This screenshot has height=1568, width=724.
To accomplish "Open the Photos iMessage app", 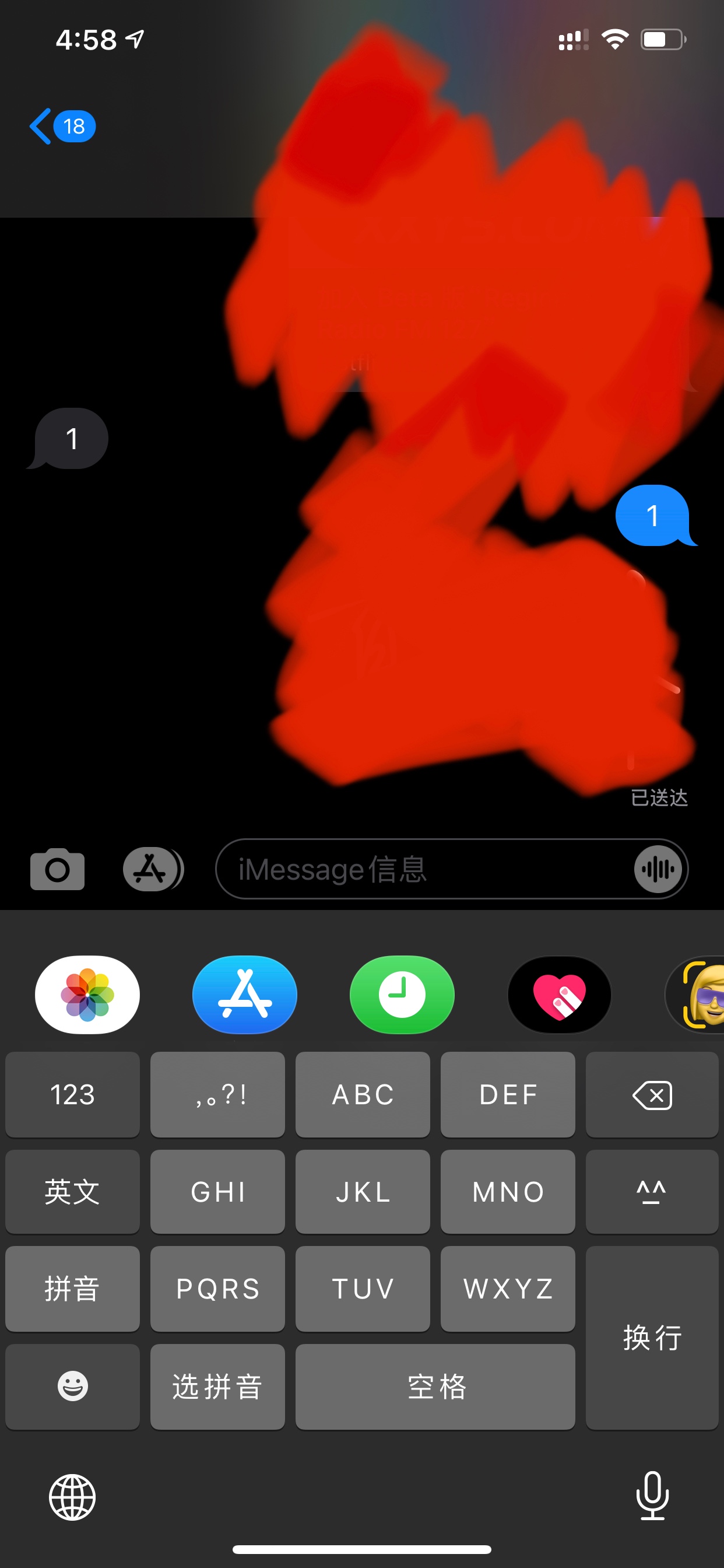I will coord(87,995).
